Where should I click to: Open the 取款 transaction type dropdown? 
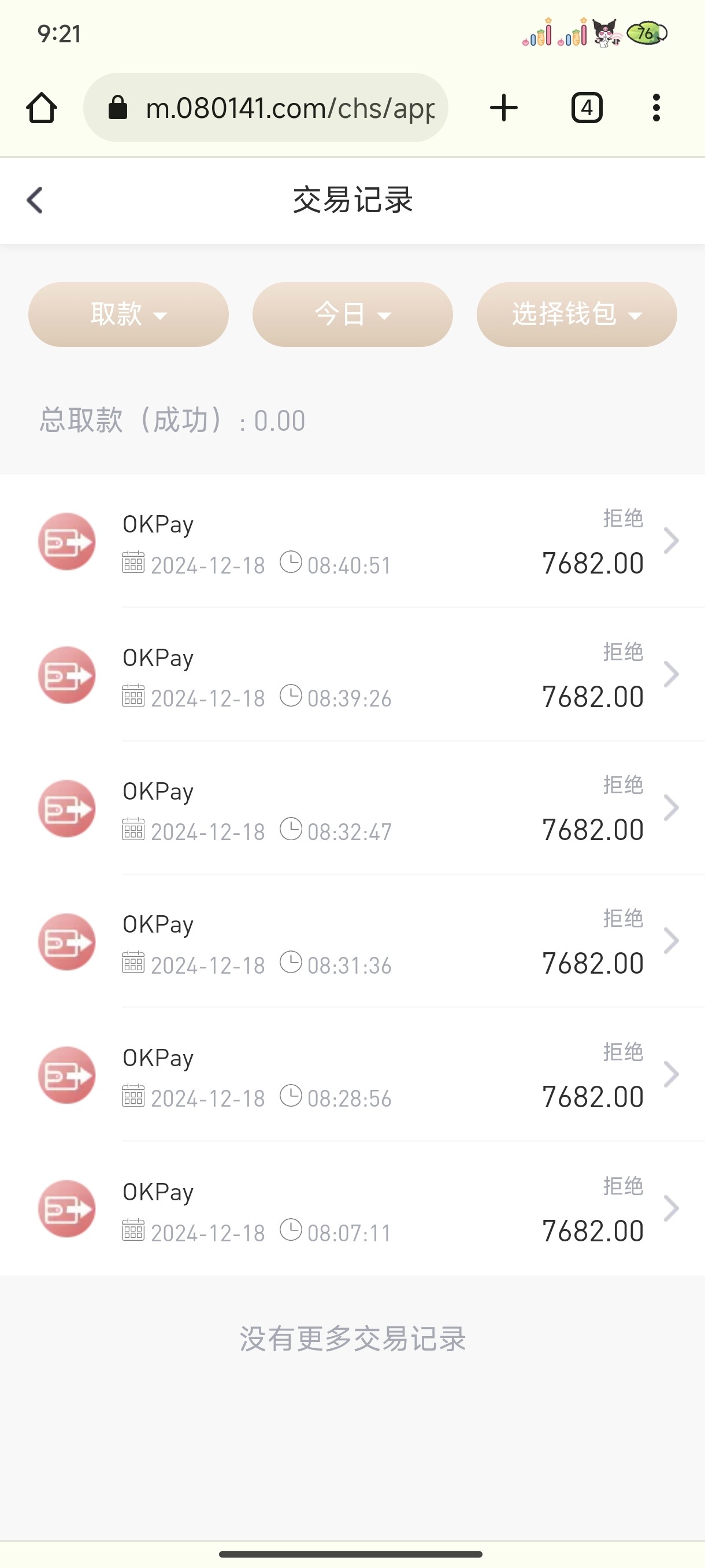[x=128, y=315]
